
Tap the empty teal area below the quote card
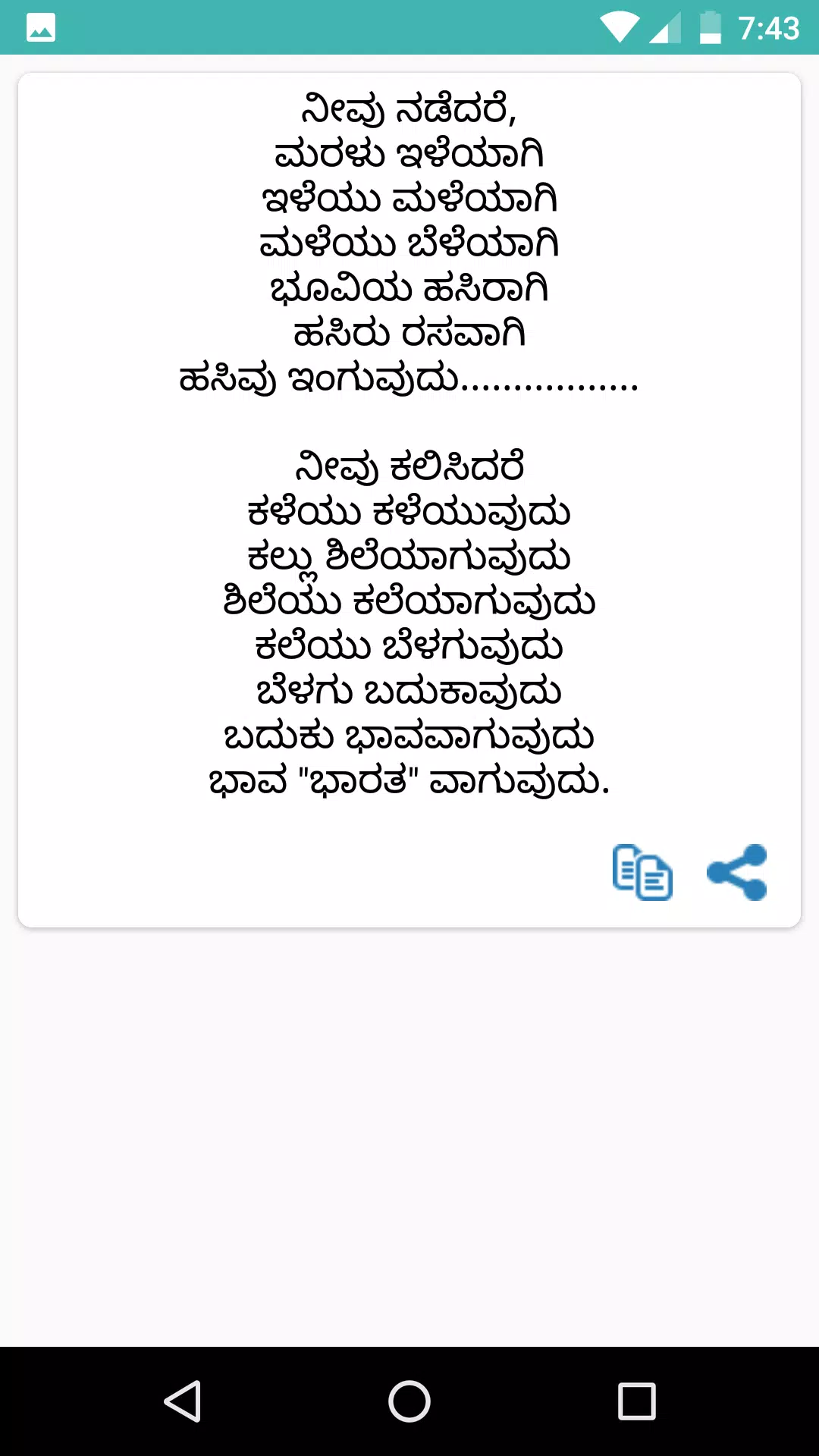click(x=409, y=1137)
